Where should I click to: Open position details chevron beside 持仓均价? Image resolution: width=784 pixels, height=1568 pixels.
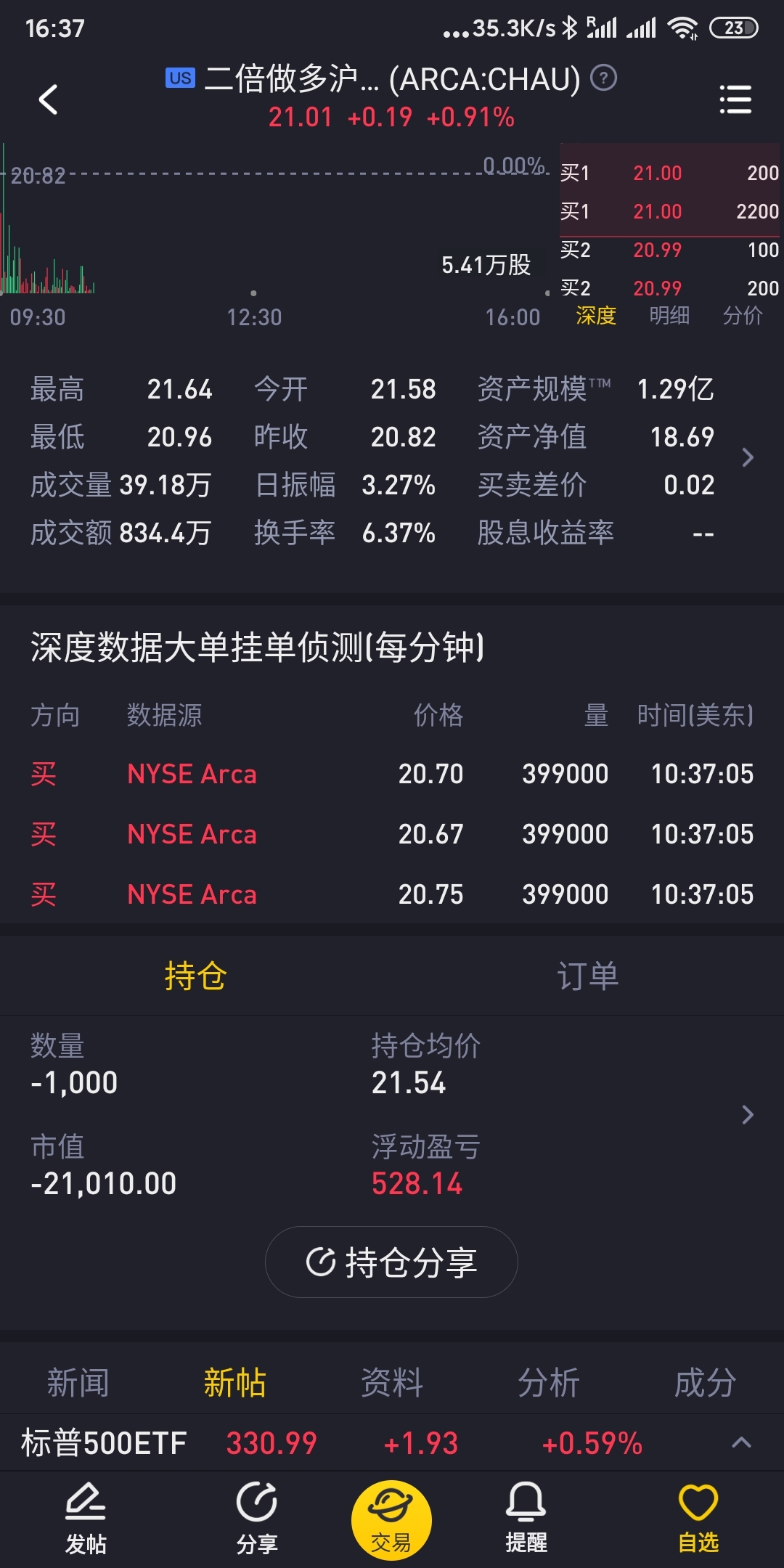[748, 1114]
